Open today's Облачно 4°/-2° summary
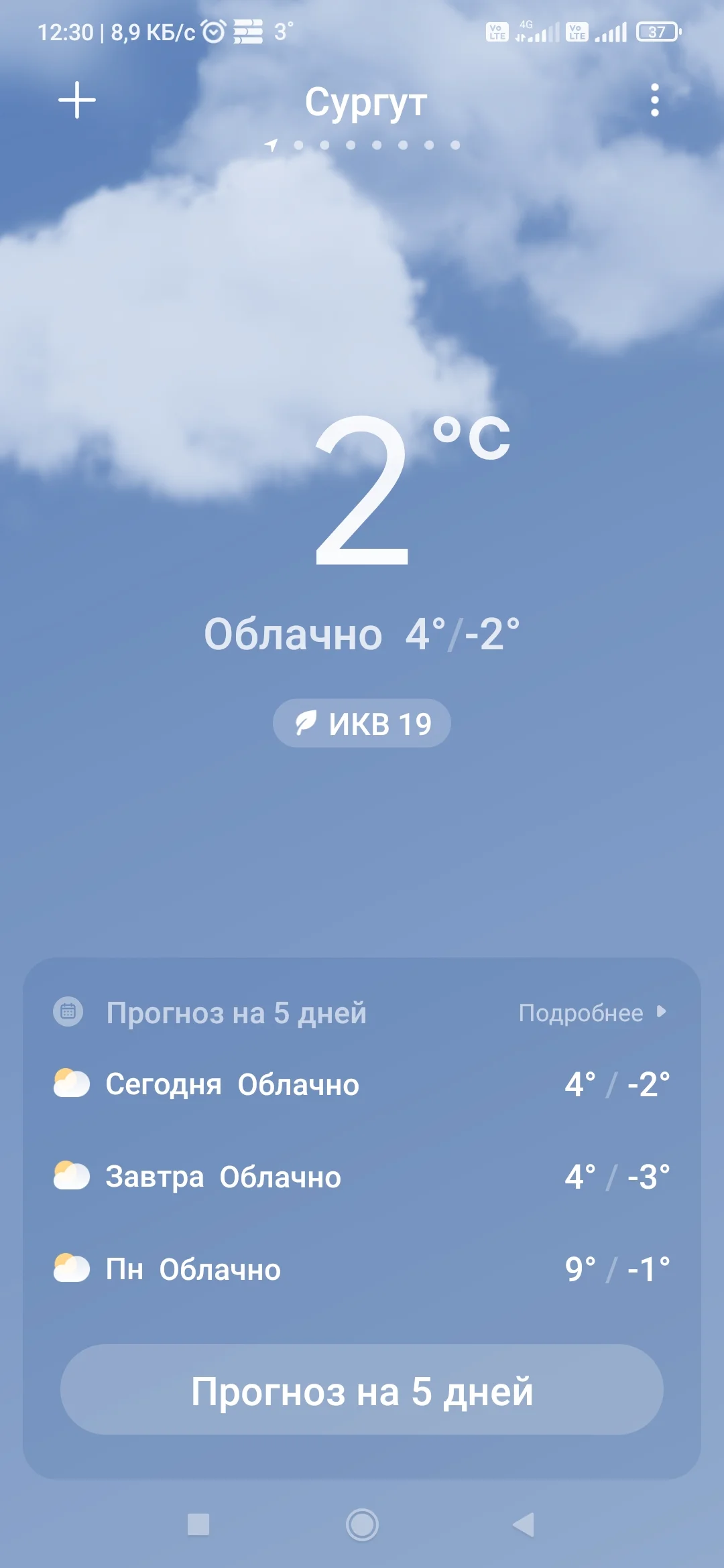The image size is (724, 1568). 362,634
